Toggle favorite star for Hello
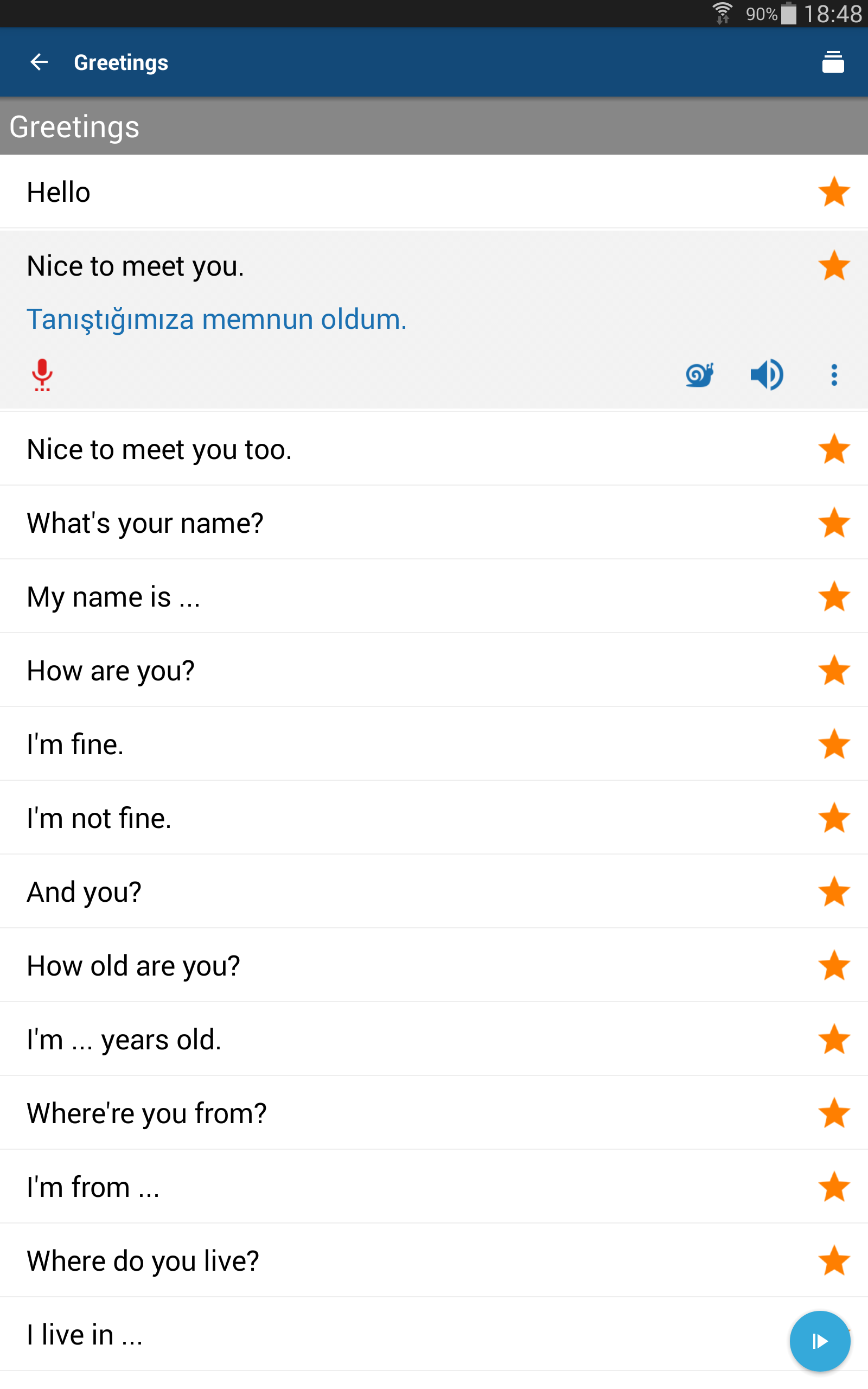The image size is (868, 1389). pos(834,192)
